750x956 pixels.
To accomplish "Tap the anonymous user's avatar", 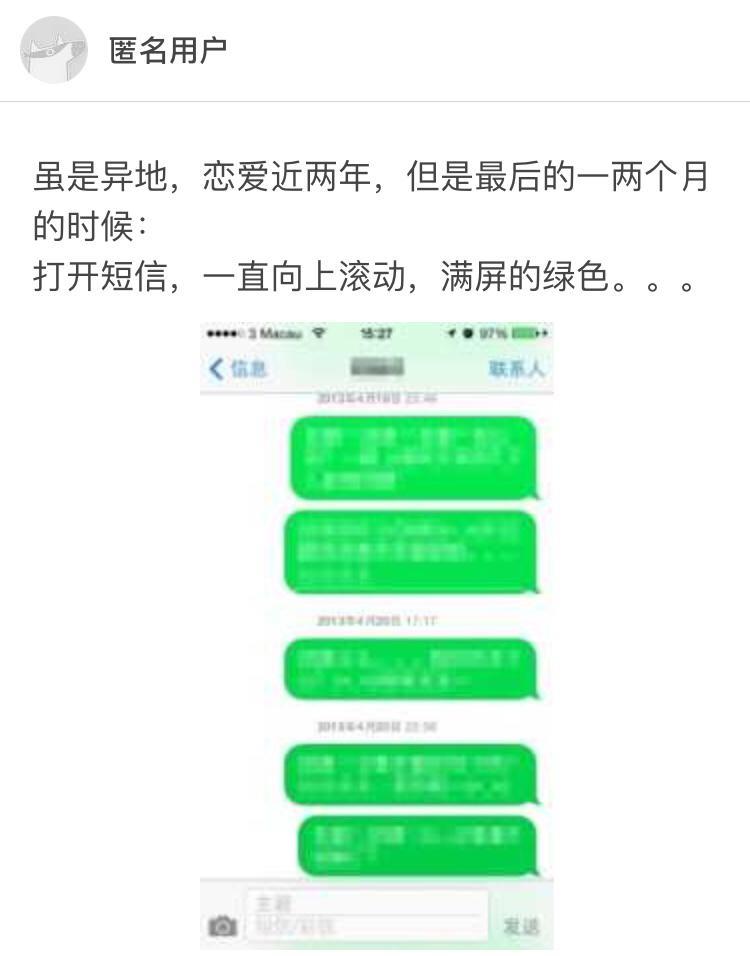I will pyautogui.click(x=53, y=50).
